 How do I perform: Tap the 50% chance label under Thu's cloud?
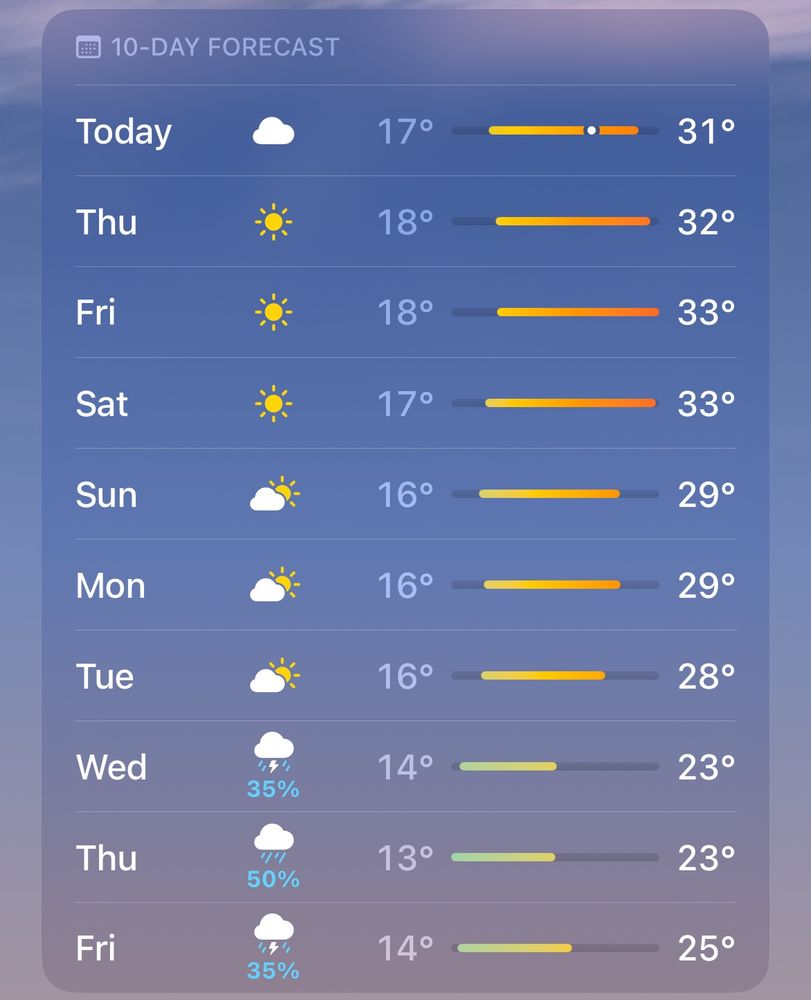(x=271, y=880)
